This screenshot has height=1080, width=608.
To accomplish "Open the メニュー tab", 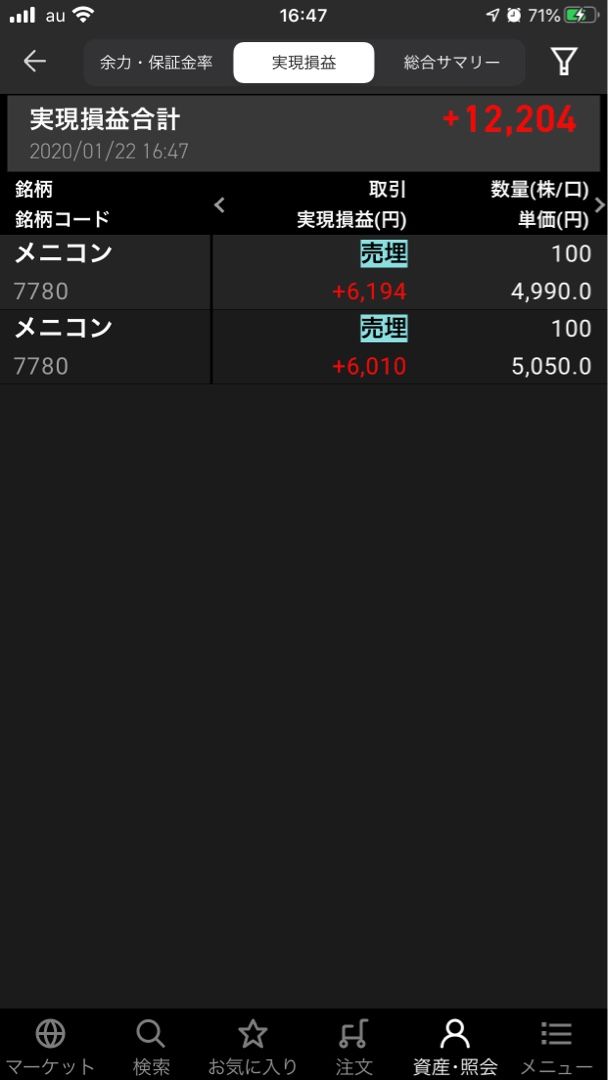I will point(556,1046).
